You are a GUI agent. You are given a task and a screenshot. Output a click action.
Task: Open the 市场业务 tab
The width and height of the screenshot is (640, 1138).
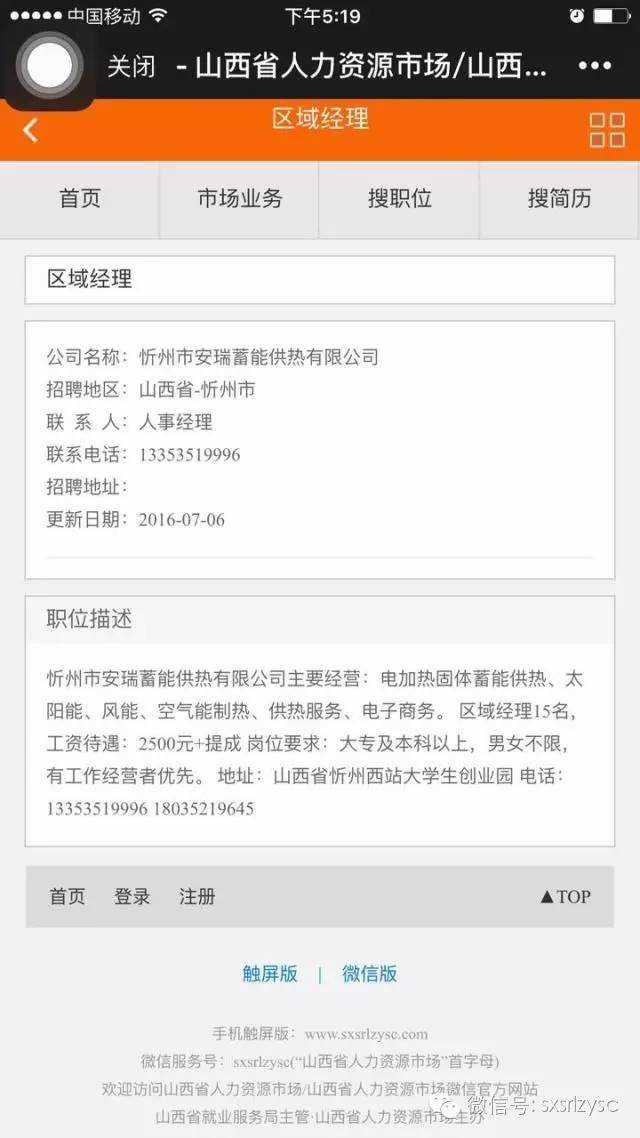240,198
